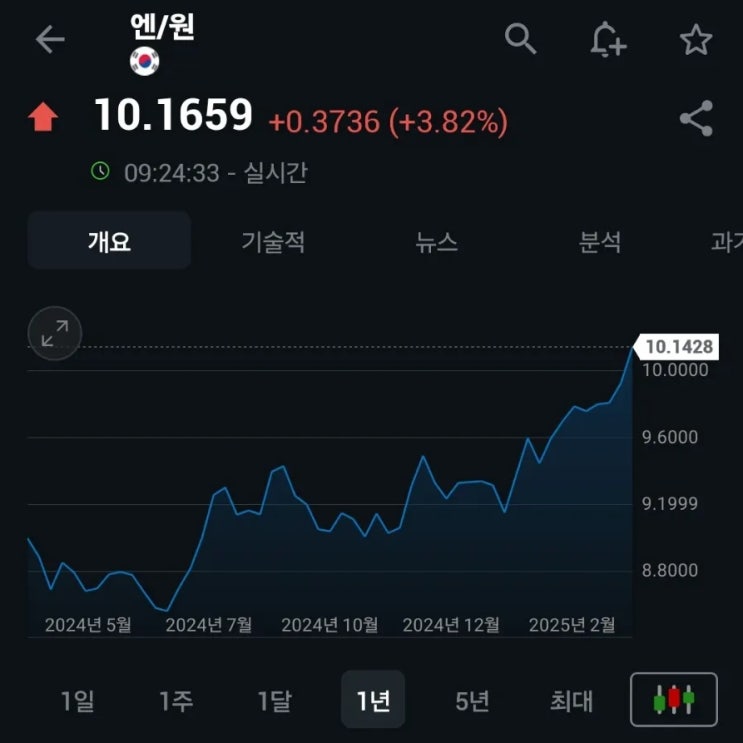Switch to the 뉴스 tab
Viewport: 743px width, 743px height.
pos(437,241)
